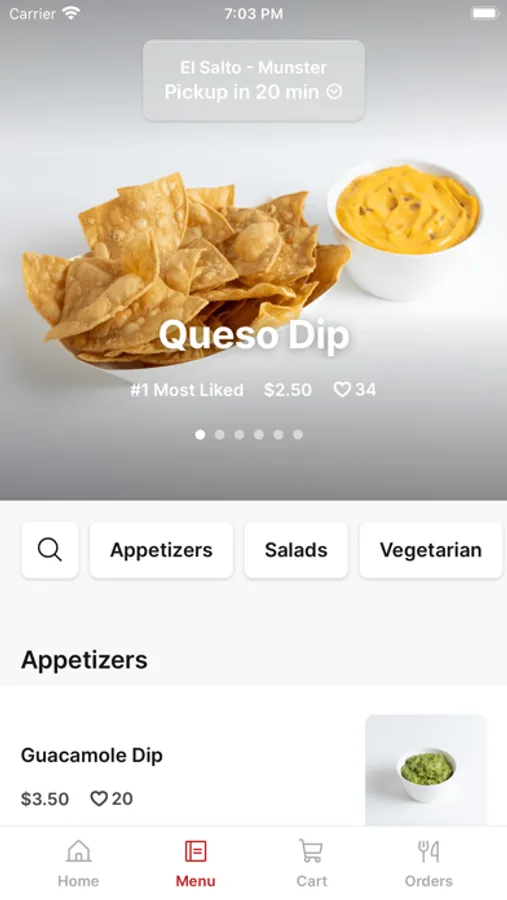
Task: Like the Queso Dip heart icon
Action: (342, 390)
